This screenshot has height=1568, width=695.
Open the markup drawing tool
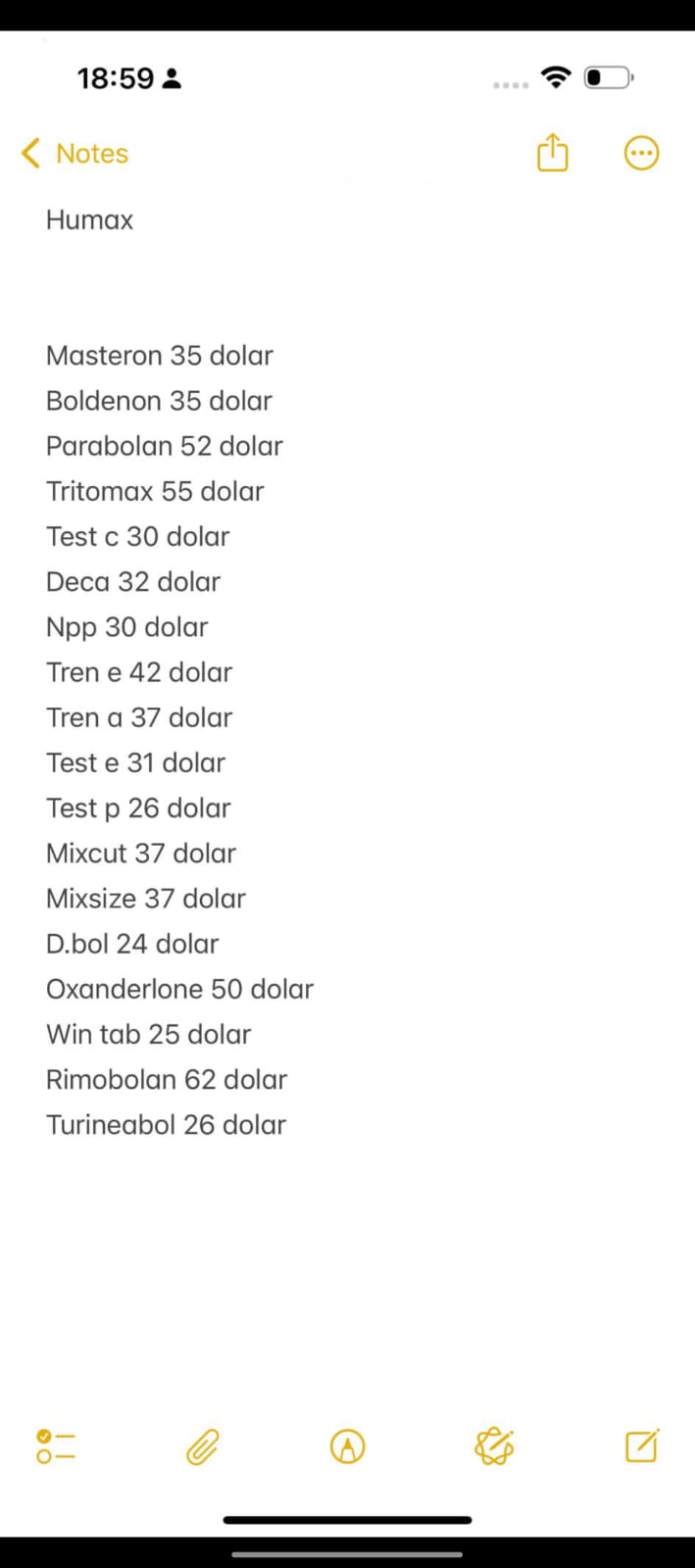[x=347, y=1446]
